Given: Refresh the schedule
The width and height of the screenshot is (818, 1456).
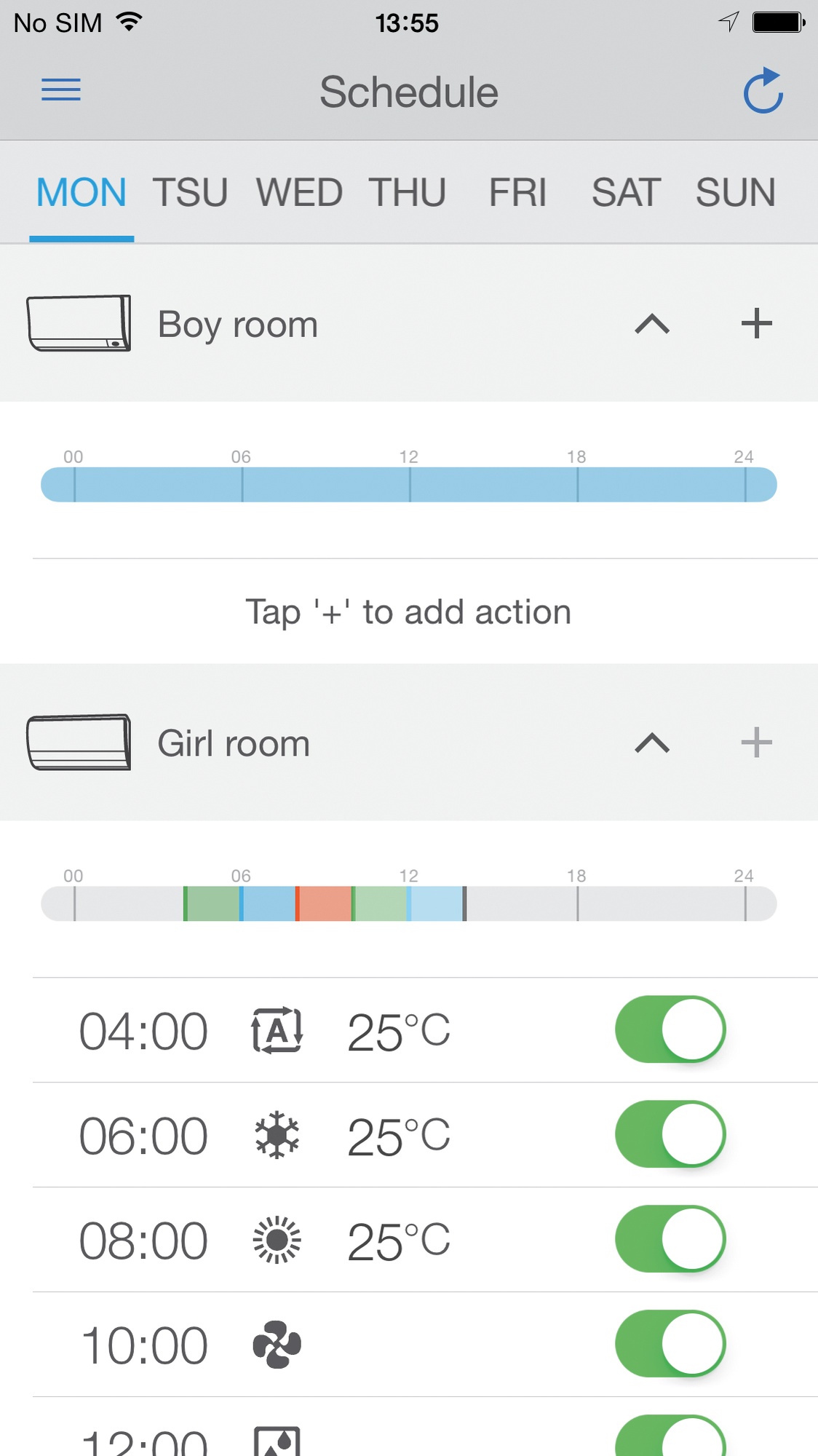Looking at the screenshot, I should [763, 91].
